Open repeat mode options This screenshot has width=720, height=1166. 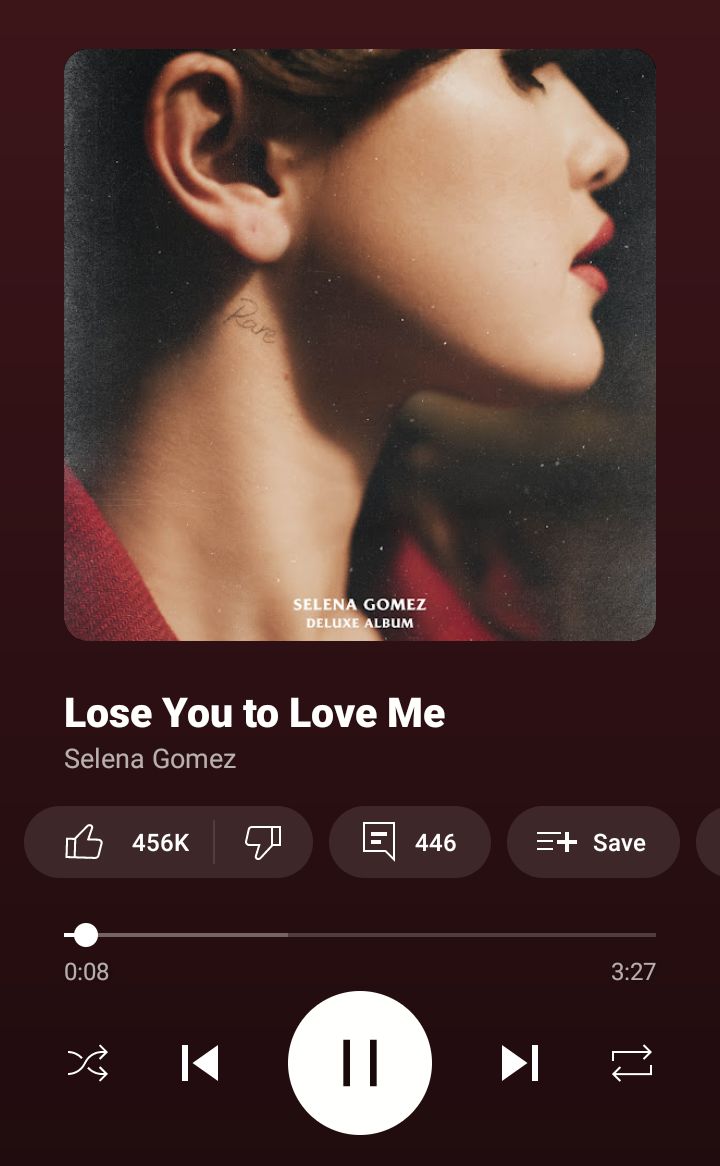(x=632, y=1063)
